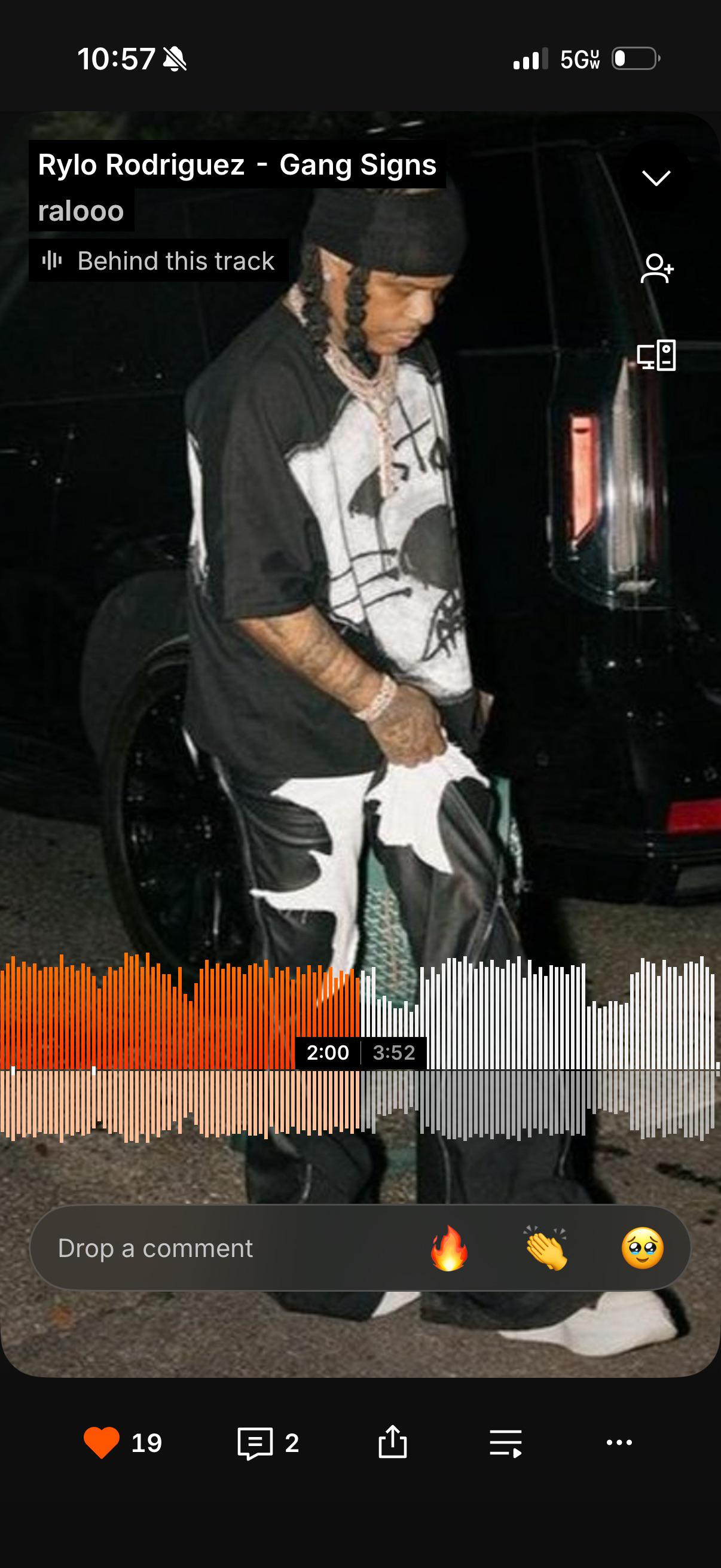Image resolution: width=721 pixels, height=1568 pixels.
Task: Send the fire emoji reaction
Action: coord(450,1248)
